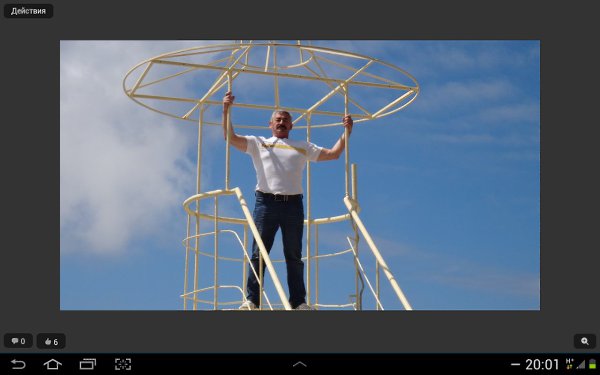The image size is (600, 375).
Task: Expand the panel with the up chevron
Action: tap(300, 364)
